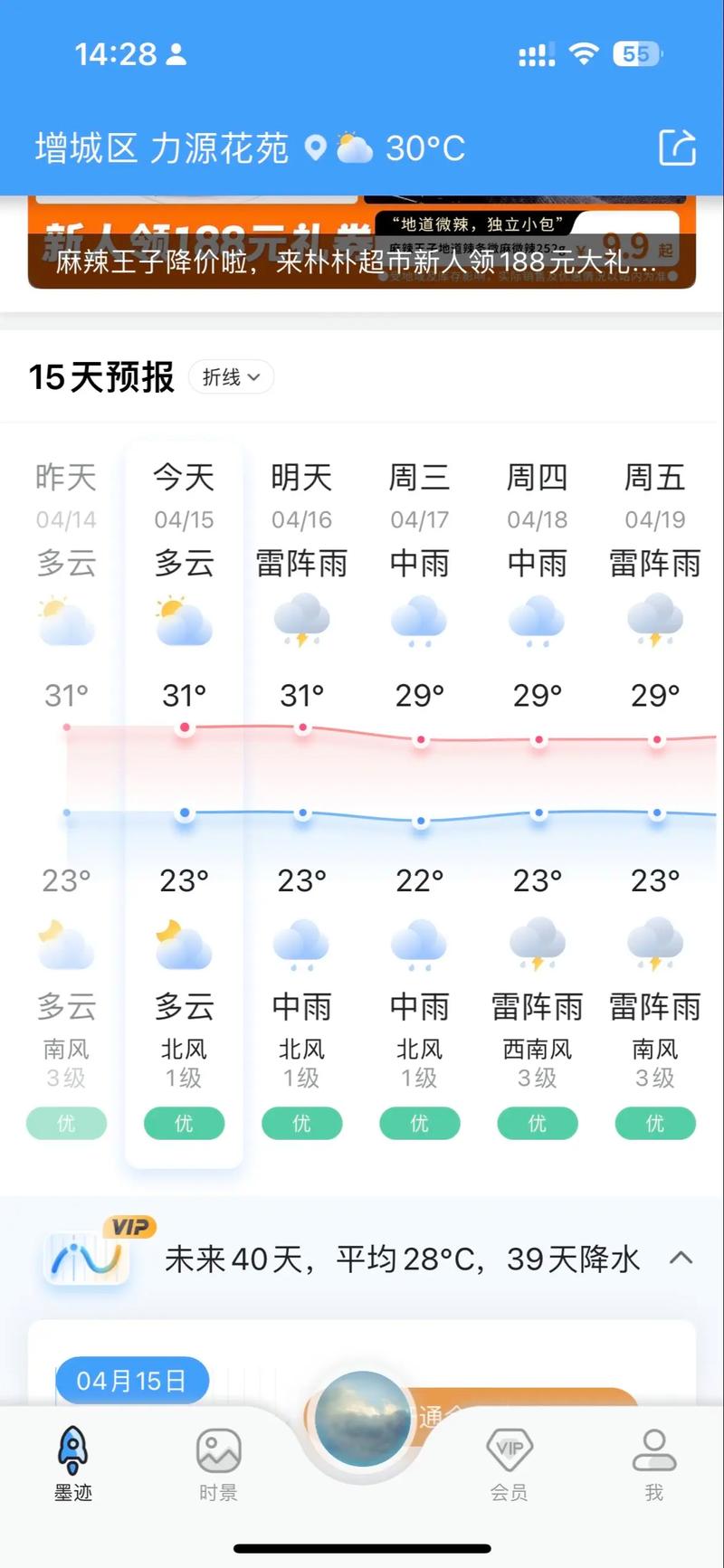Select the 墨迹 rocket icon in bottom bar
Image resolution: width=724 pixels, height=1568 pixels.
coord(71,1449)
